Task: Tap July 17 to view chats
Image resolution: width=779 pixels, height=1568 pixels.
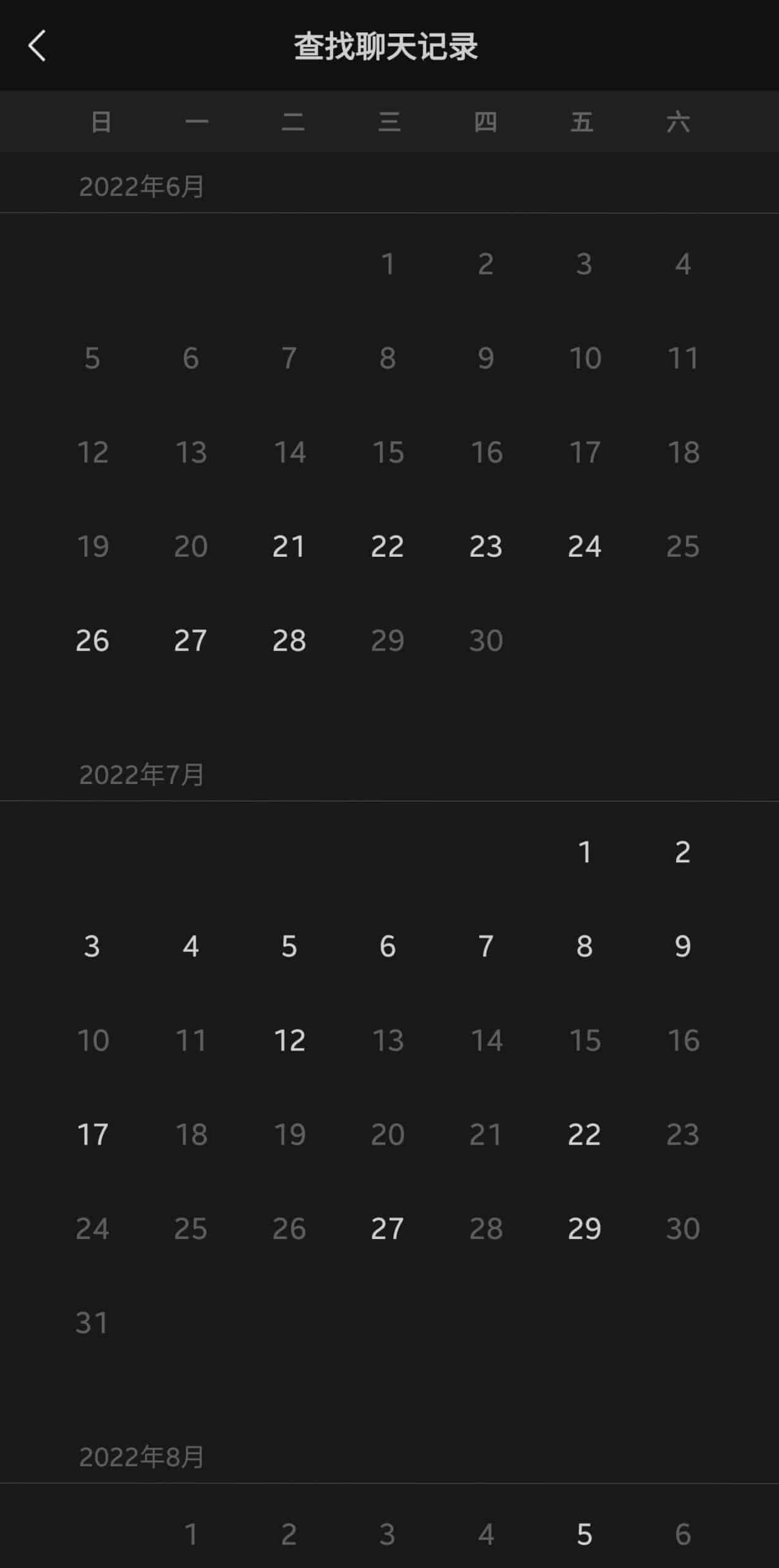Action: click(92, 1135)
